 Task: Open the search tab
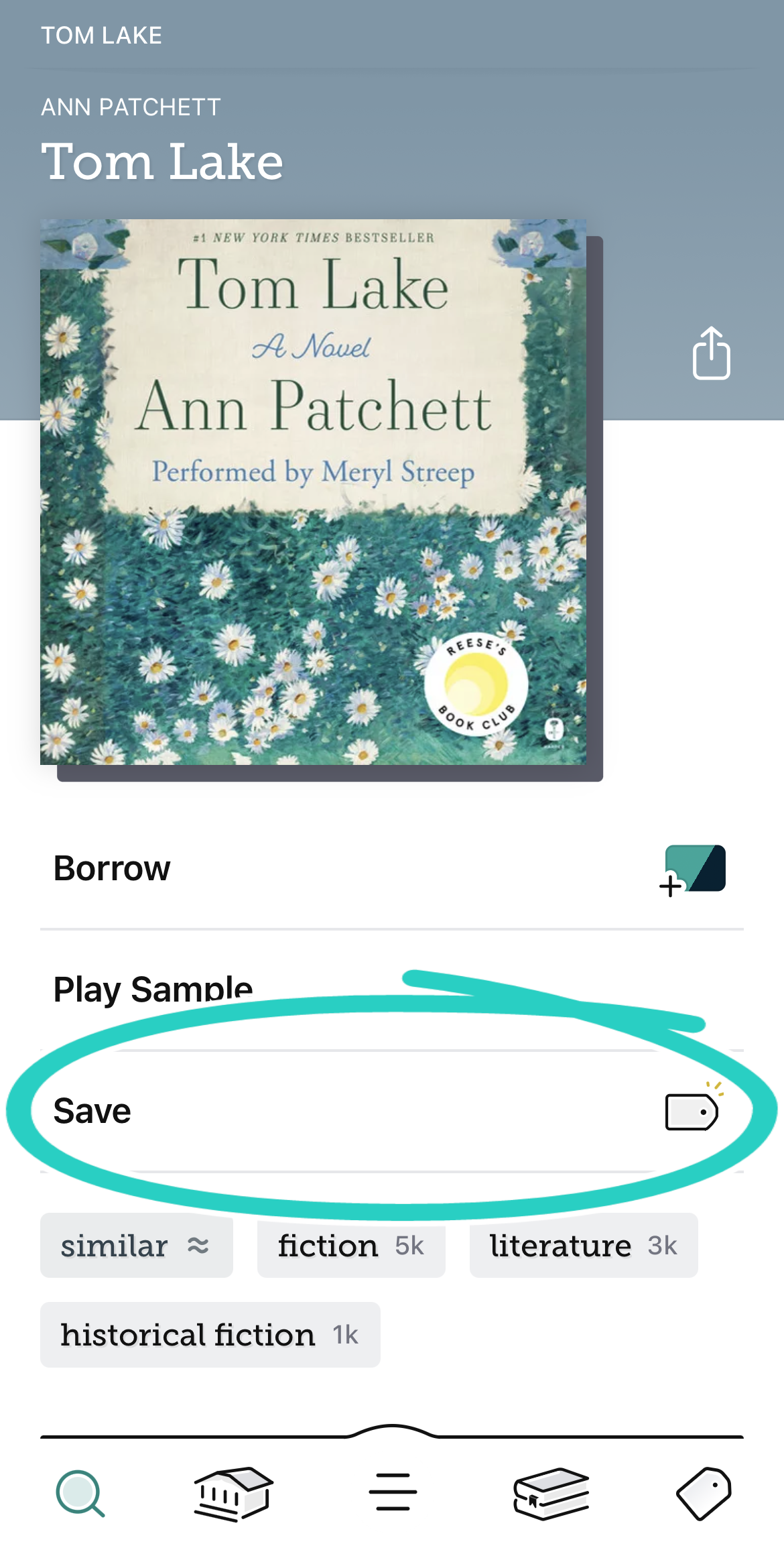80,1493
